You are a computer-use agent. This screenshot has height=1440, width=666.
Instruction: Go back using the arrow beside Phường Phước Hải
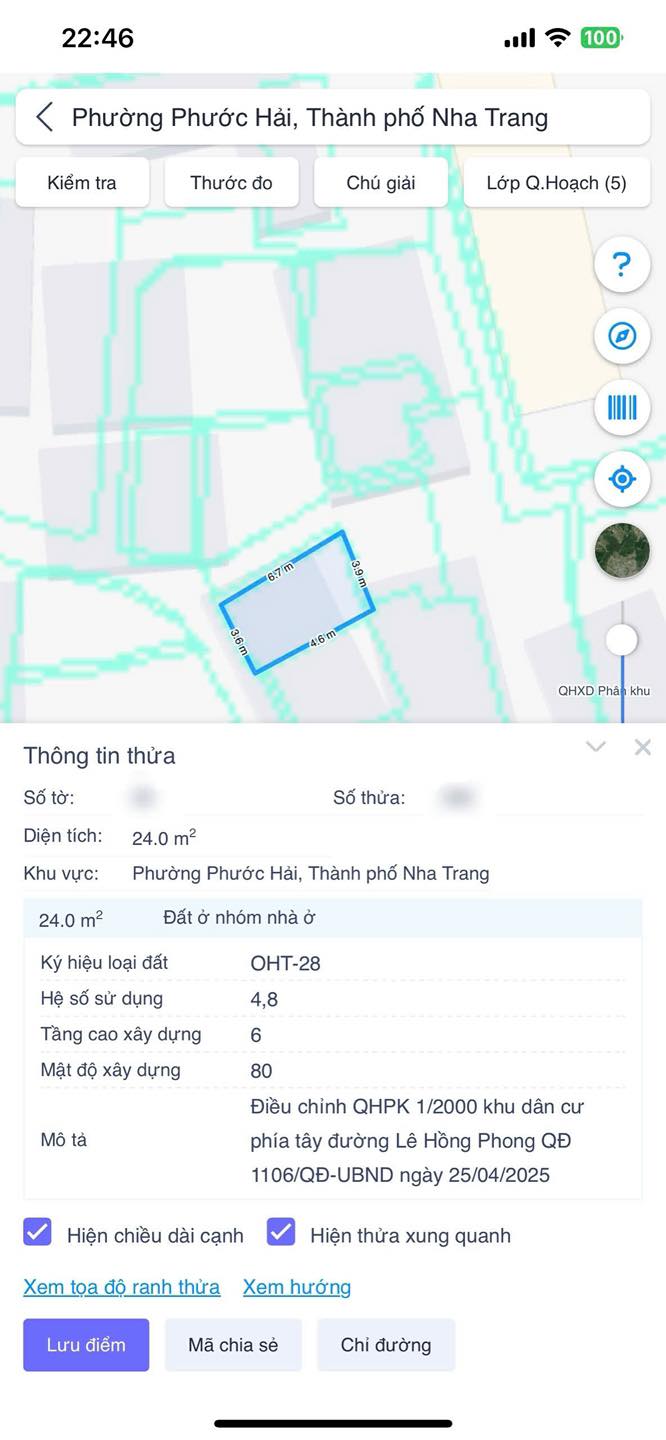pos(45,118)
